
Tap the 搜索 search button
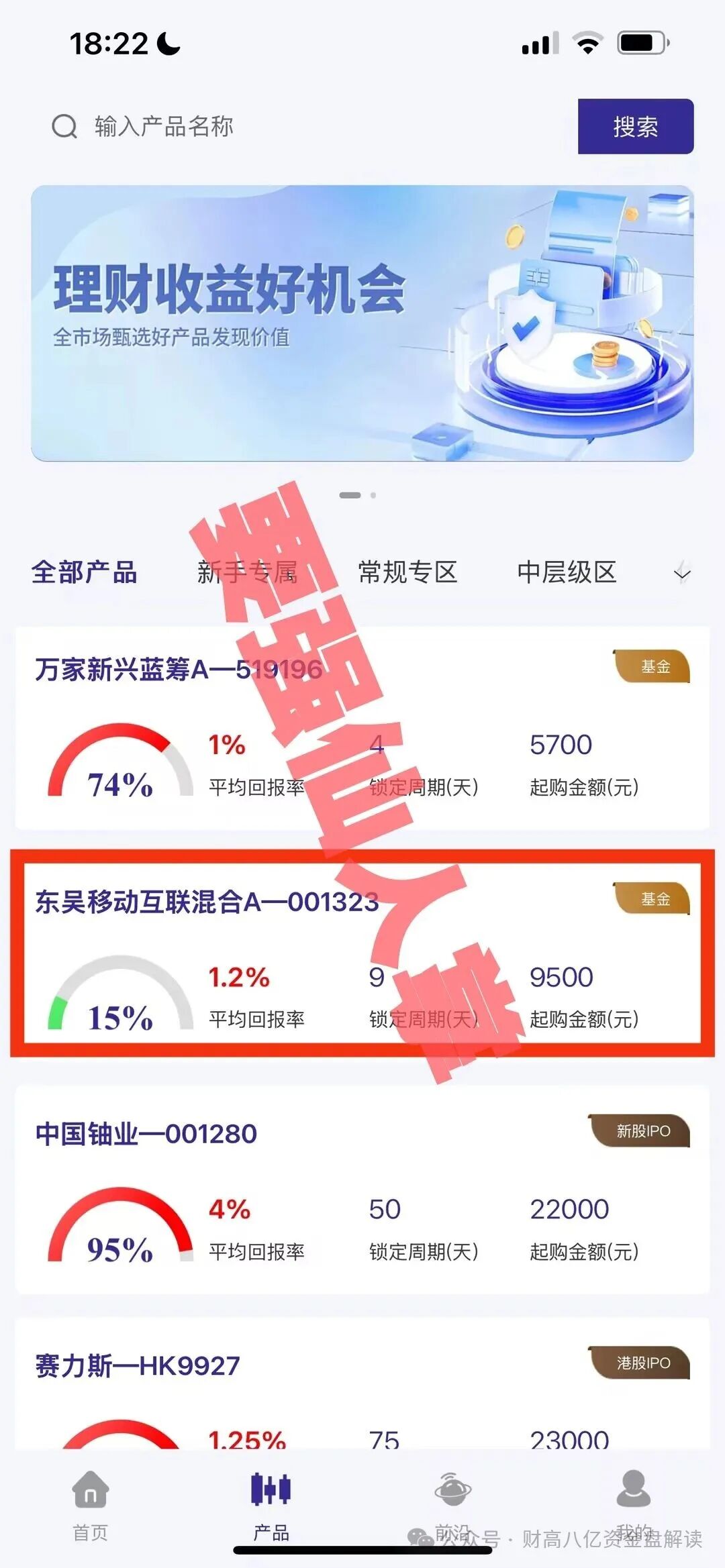point(635,126)
